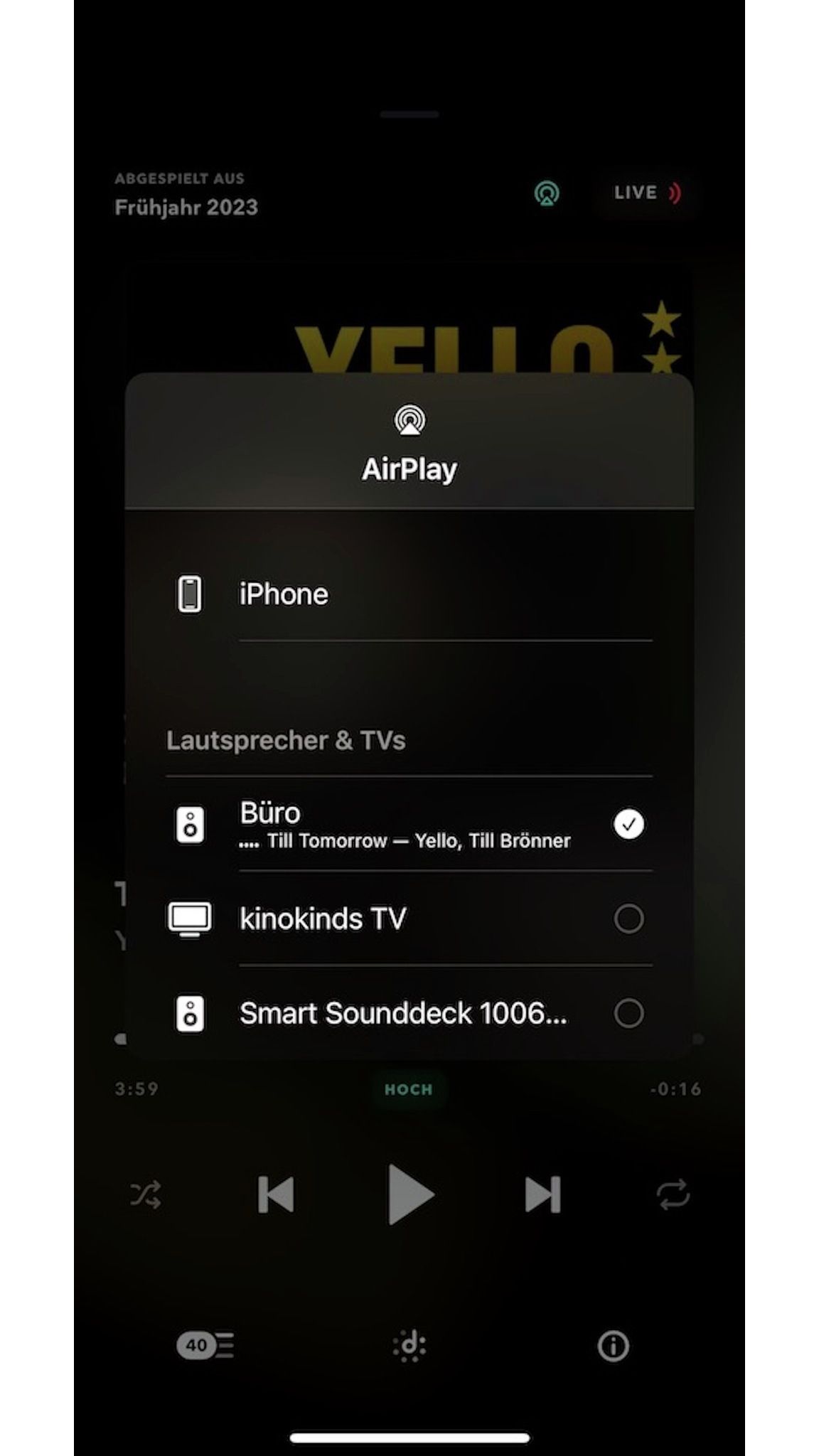
Task: Toggle shuffle mode
Action: click(x=146, y=1195)
